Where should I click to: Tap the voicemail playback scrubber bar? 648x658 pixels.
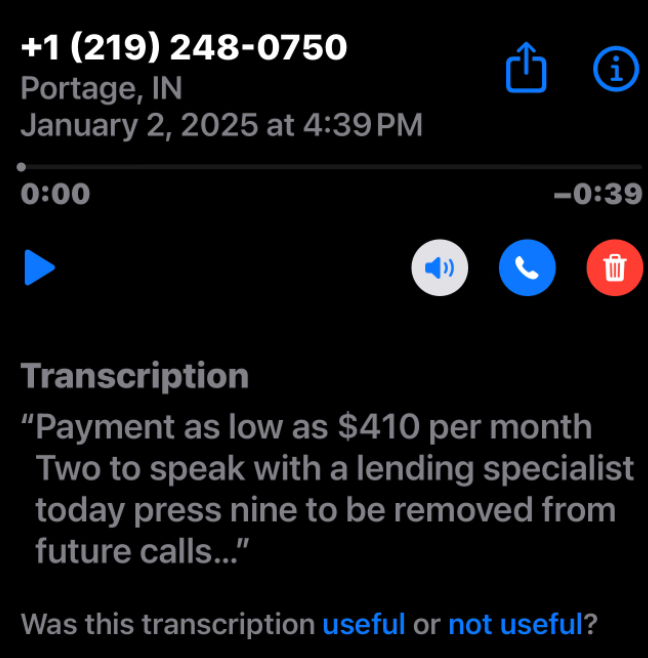[x=330, y=167]
